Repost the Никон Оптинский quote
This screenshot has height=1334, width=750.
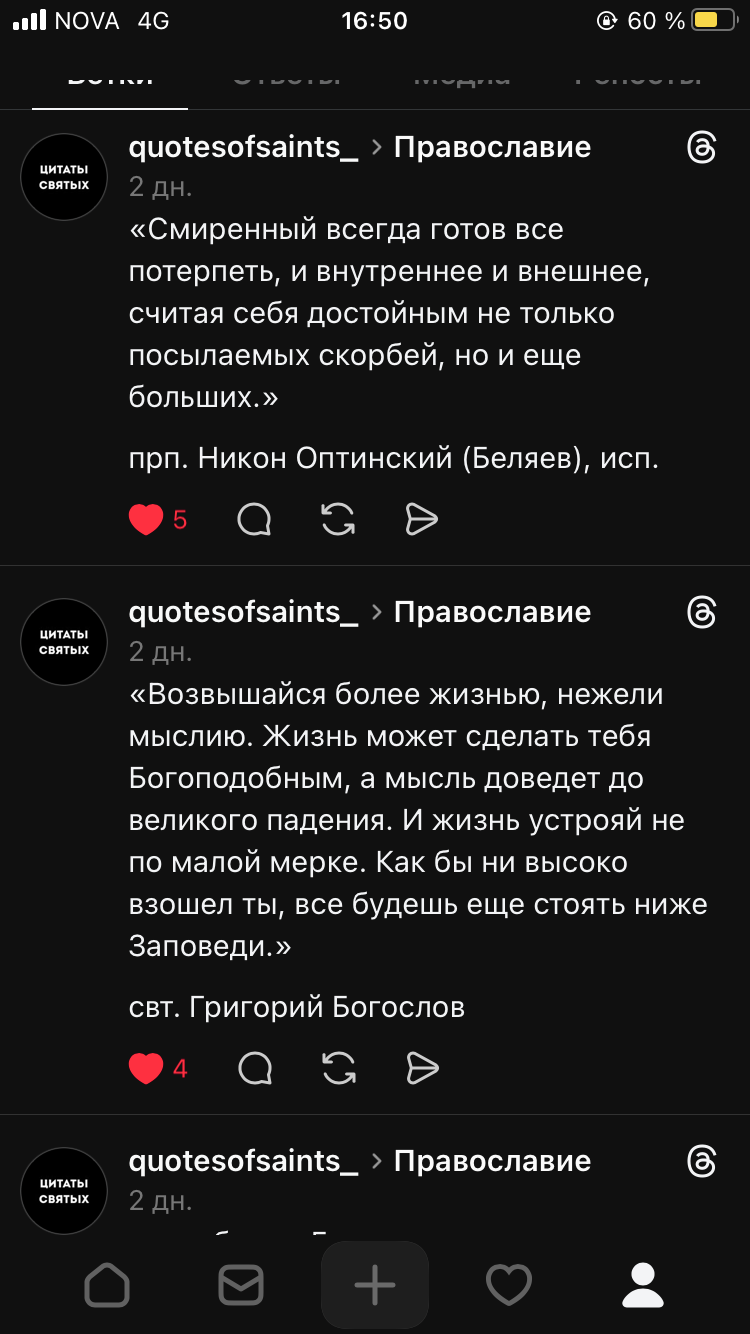[x=338, y=519]
